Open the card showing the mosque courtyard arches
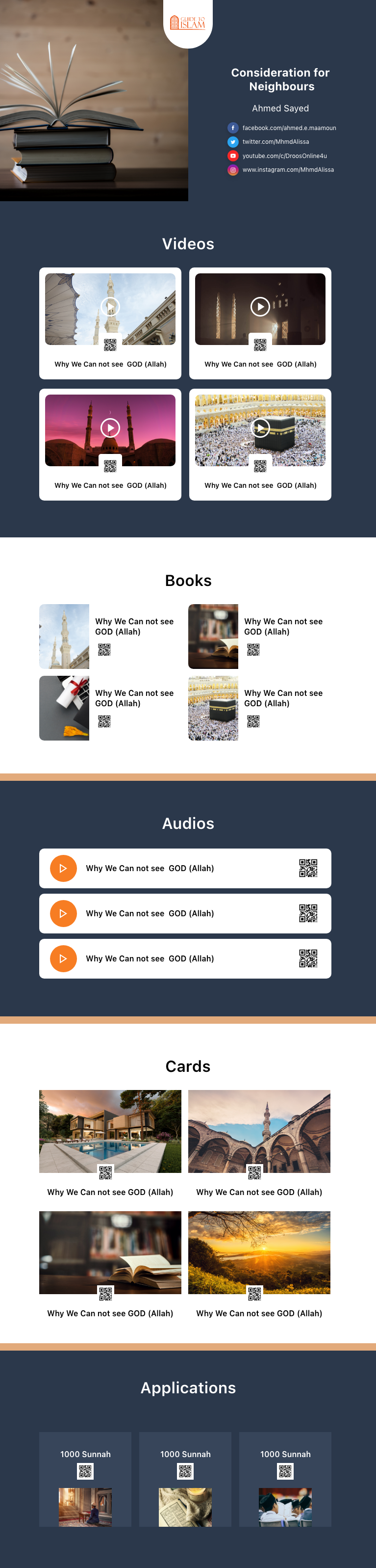Screen dimensions: 376x1568 pyautogui.click(x=259, y=1131)
